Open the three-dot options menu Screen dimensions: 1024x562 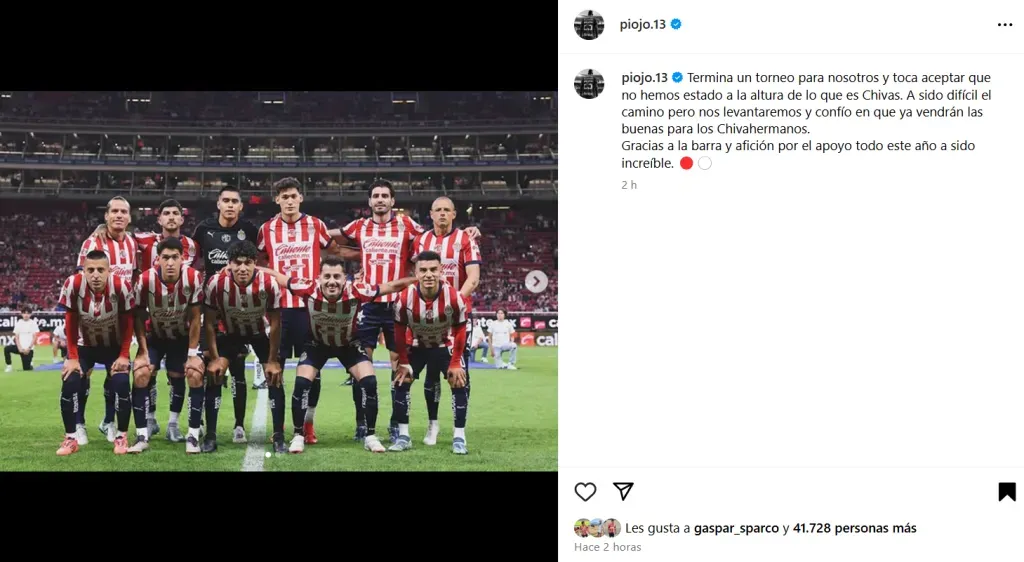pyautogui.click(x=1005, y=25)
